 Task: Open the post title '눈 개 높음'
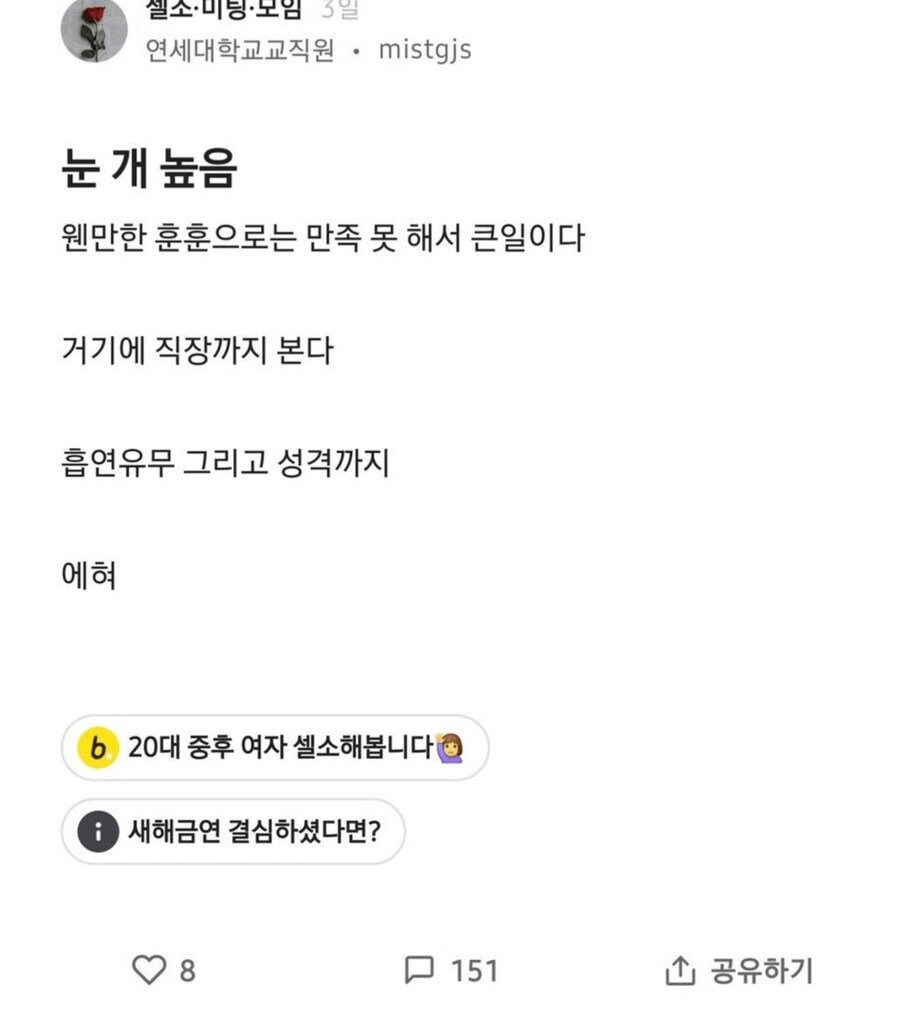coord(152,167)
